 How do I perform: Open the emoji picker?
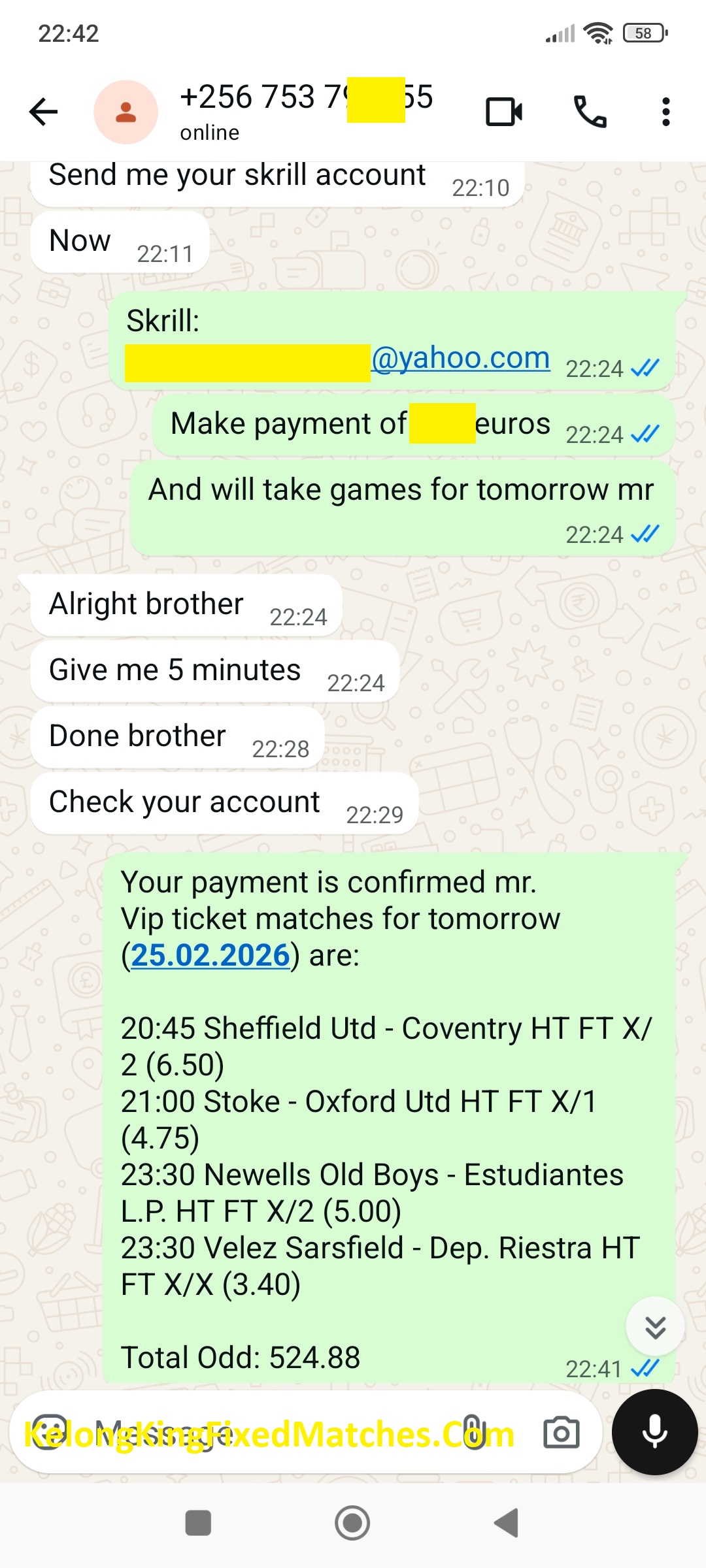pos(50,1432)
